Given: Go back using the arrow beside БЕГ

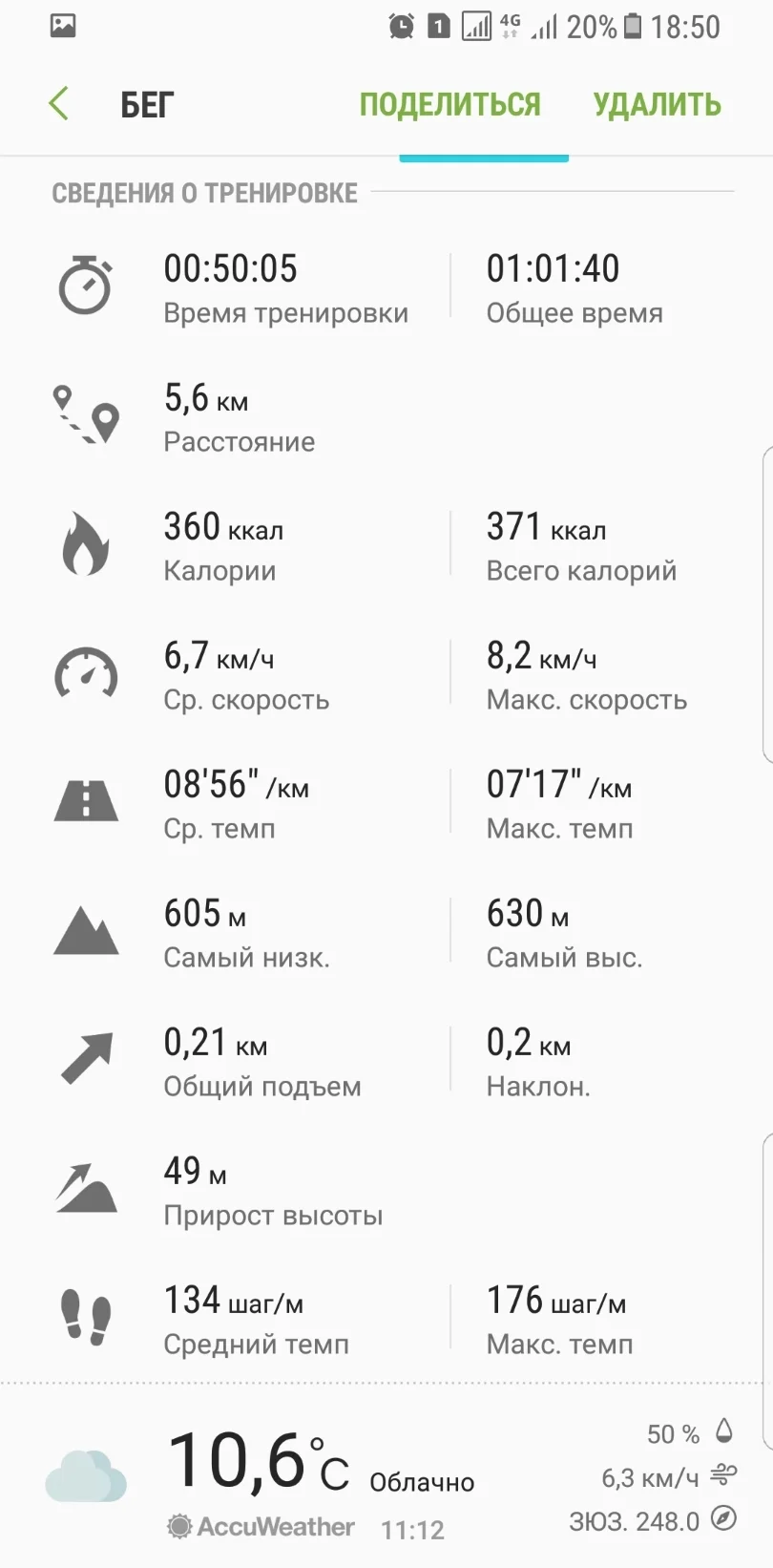Looking at the screenshot, I should [x=59, y=103].
